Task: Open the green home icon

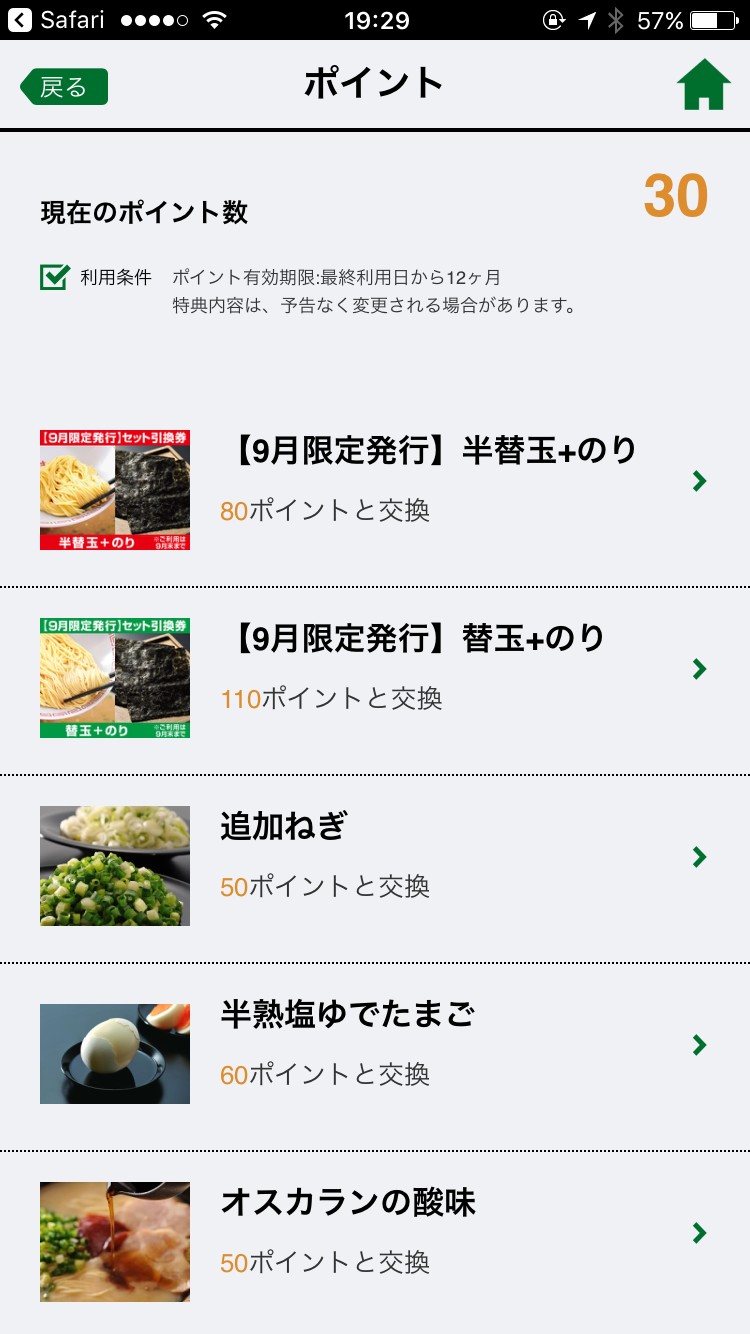Action: coord(703,86)
